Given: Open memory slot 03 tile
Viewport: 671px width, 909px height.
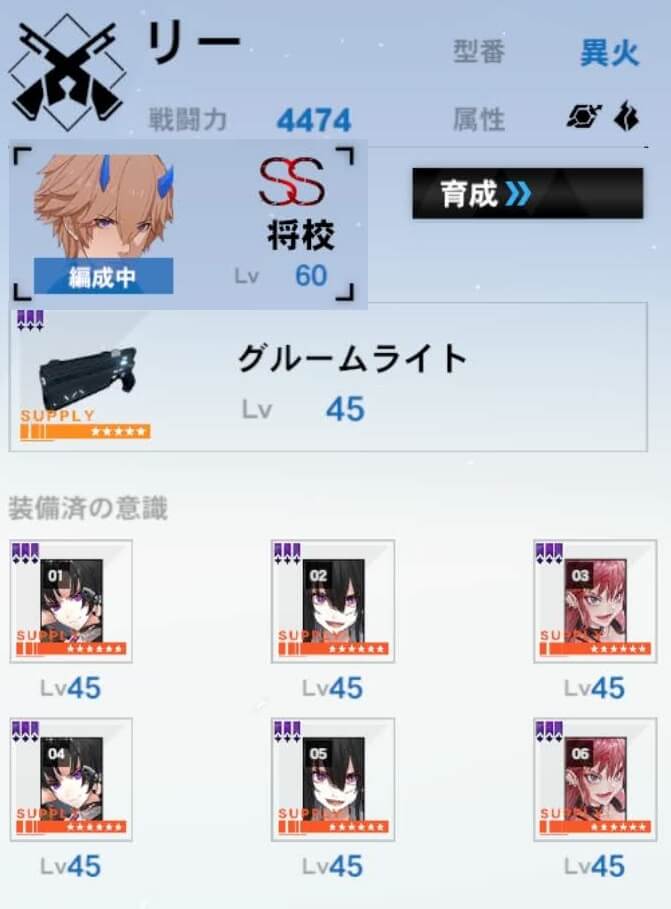Looking at the screenshot, I should click(595, 601).
